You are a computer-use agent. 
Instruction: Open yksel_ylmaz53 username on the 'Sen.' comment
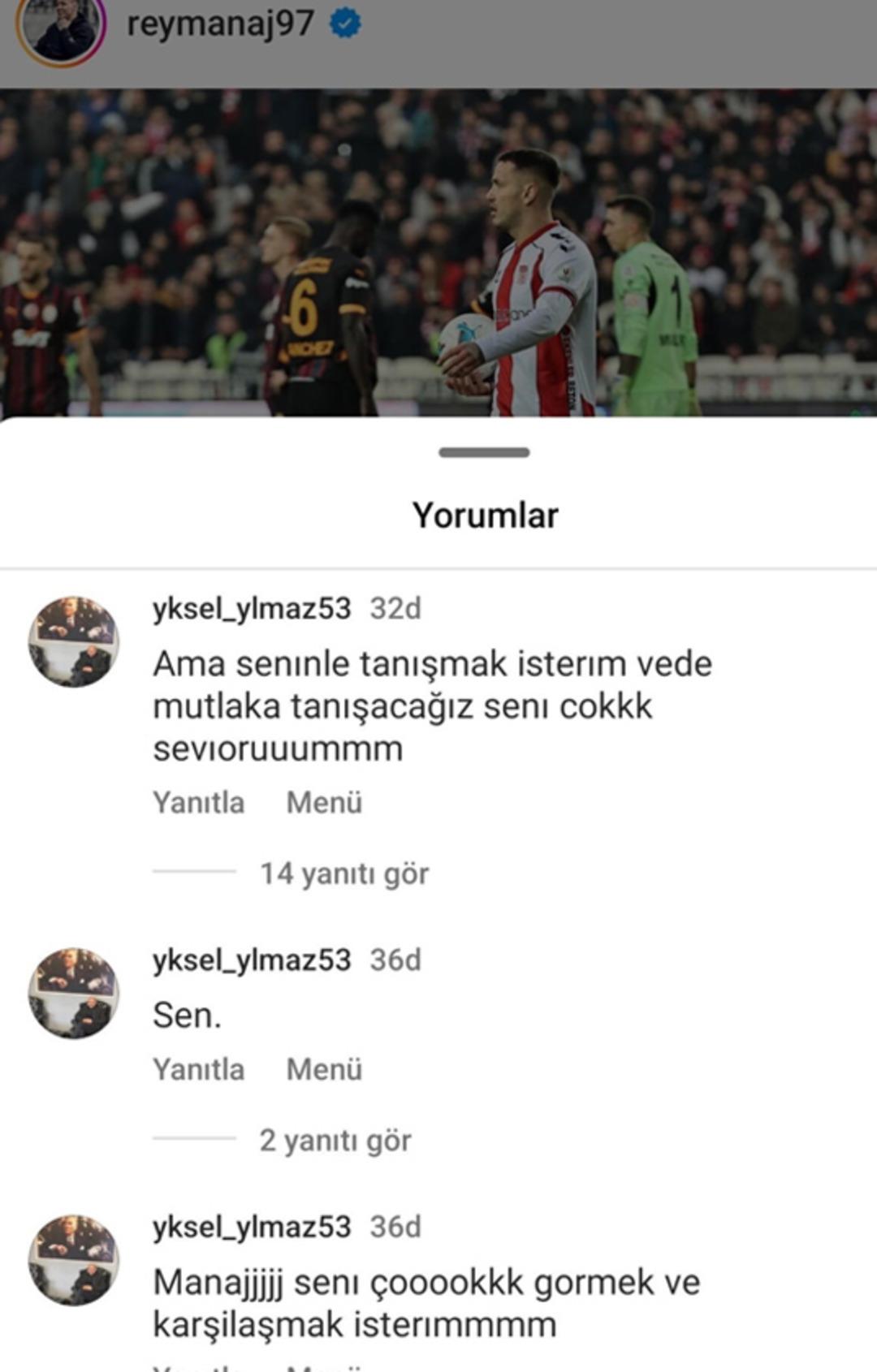(x=252, y=960)
